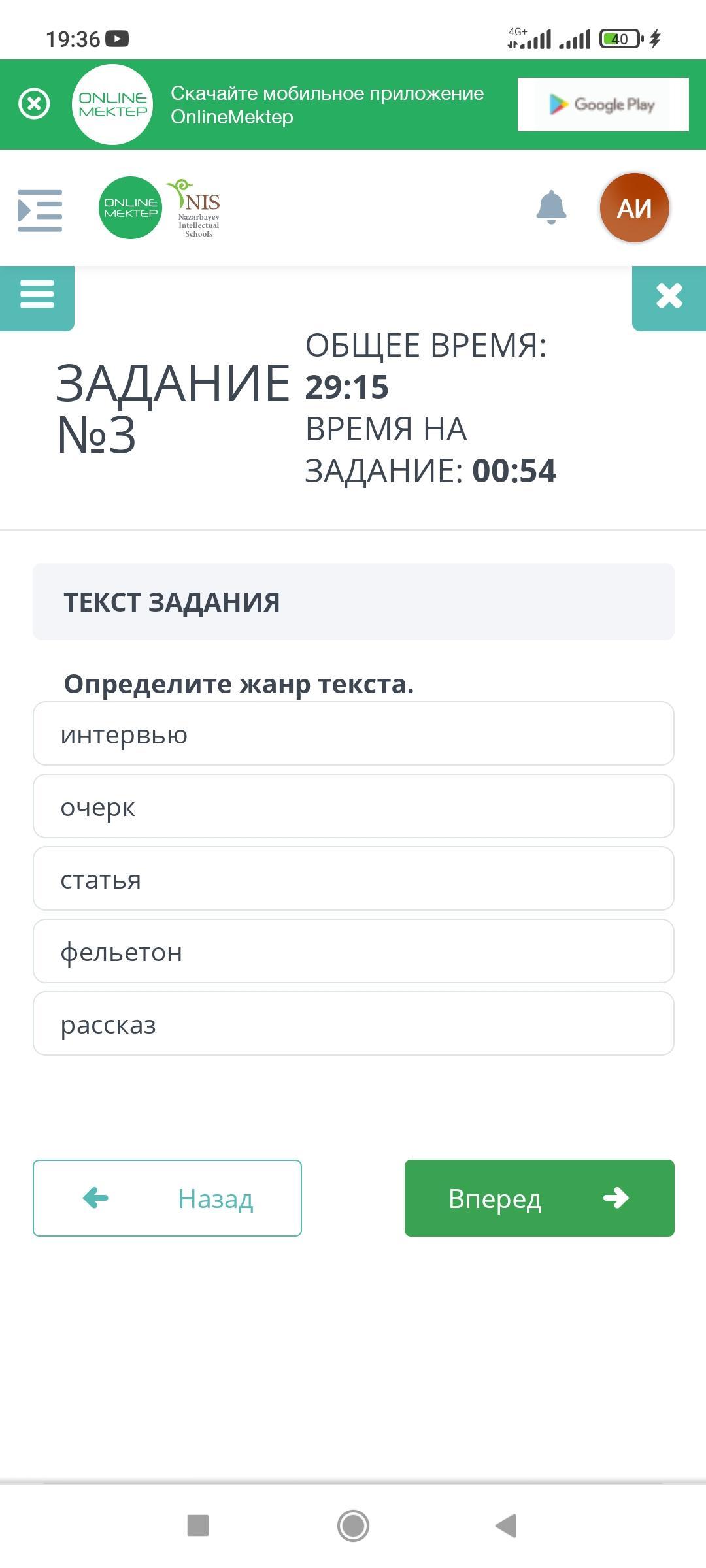This screenshot has width=706, height=1568.
Task: Open the АИ profile avatar
Action: pos(634,208)
